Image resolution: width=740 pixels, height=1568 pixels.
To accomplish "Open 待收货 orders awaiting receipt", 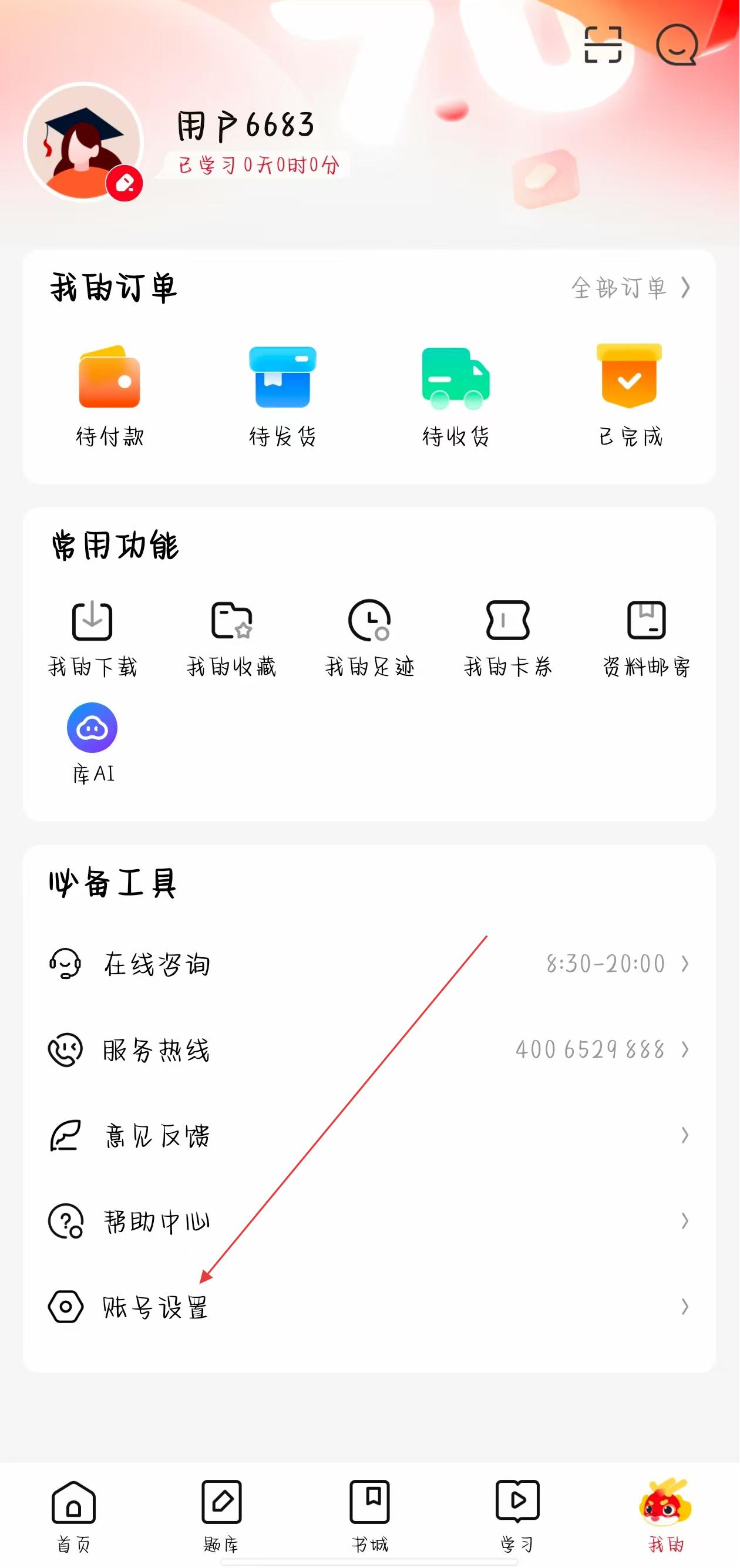I will tap(456, 396).
